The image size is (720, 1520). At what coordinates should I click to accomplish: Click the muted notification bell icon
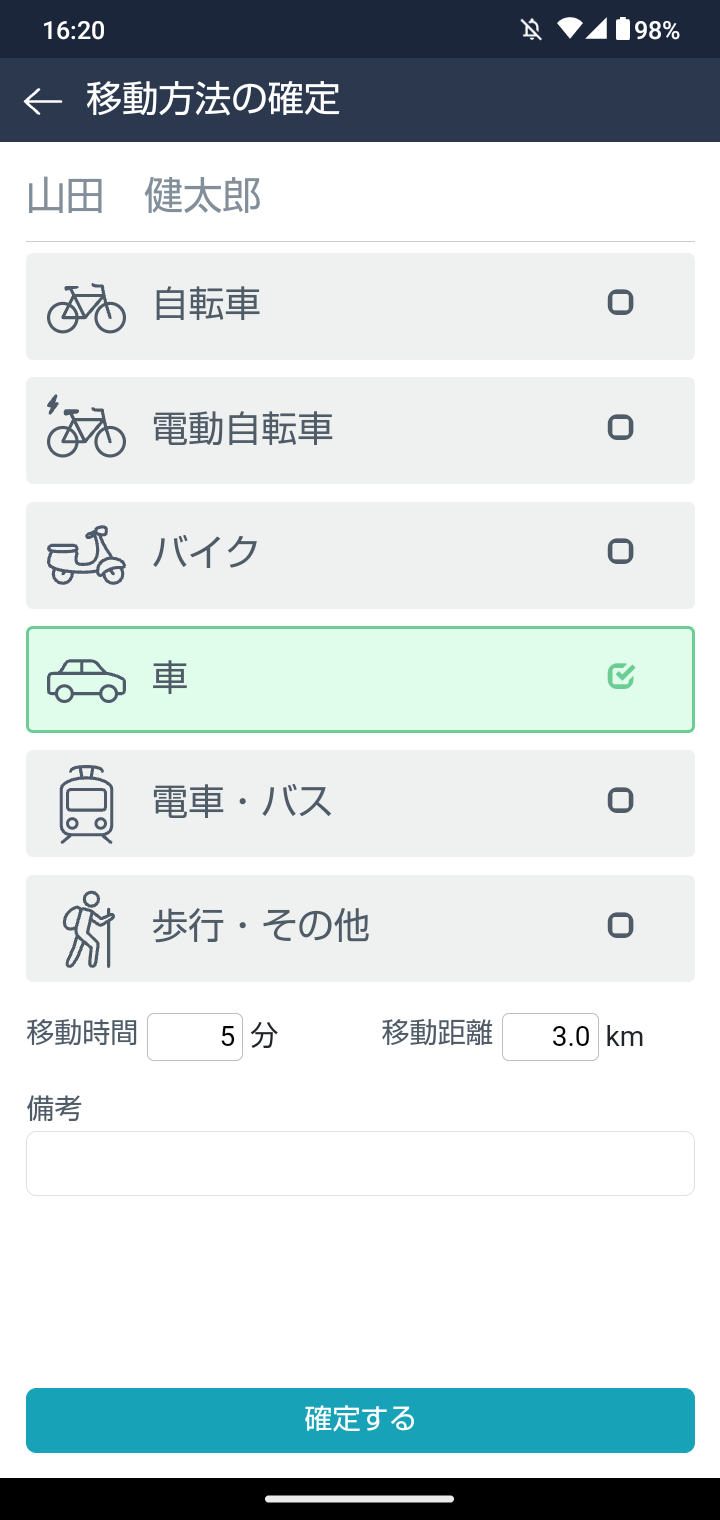coord(530,29)
